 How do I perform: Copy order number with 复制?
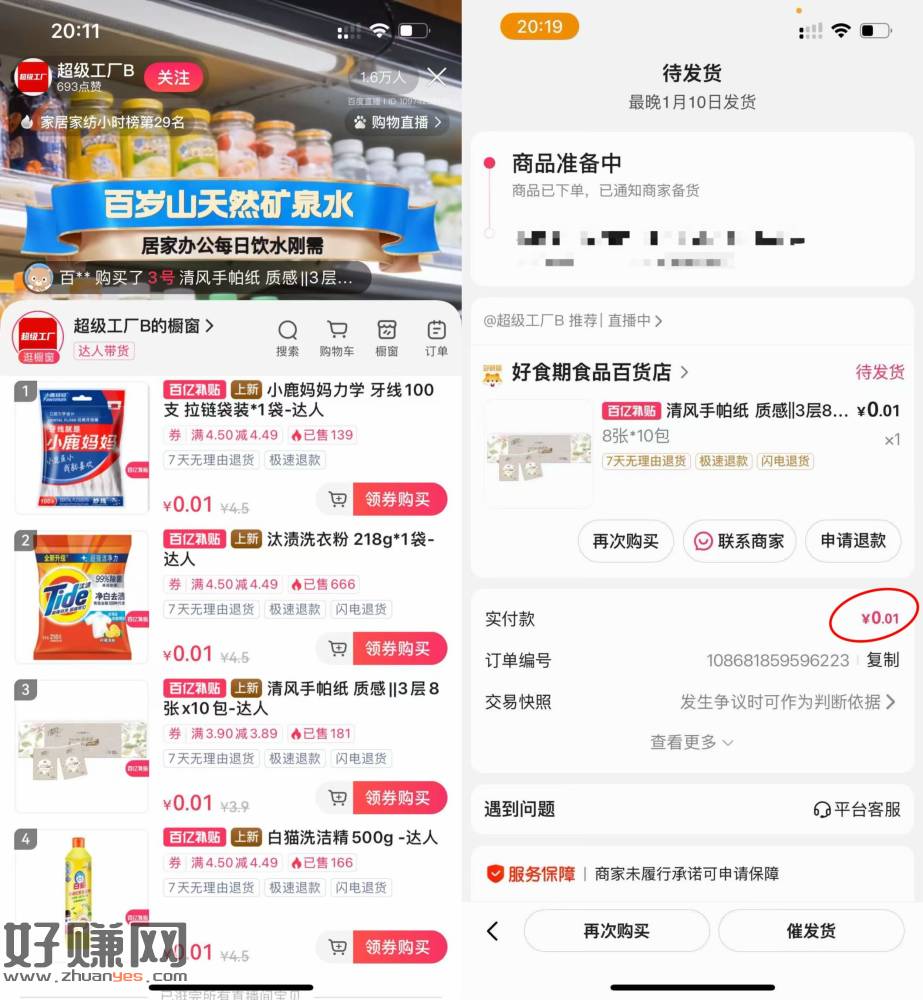coord(883,660)
